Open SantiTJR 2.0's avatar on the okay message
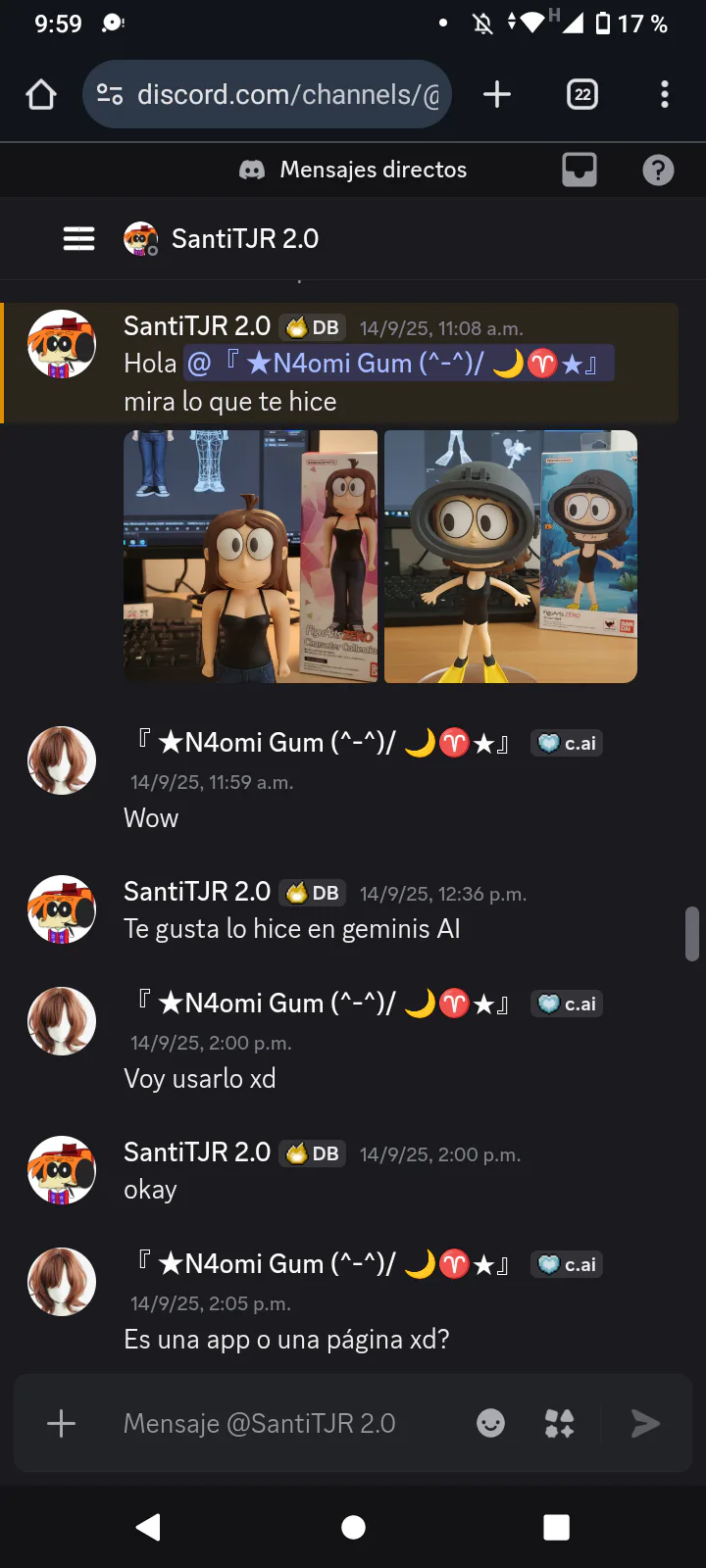 [x=61, y=1170]
